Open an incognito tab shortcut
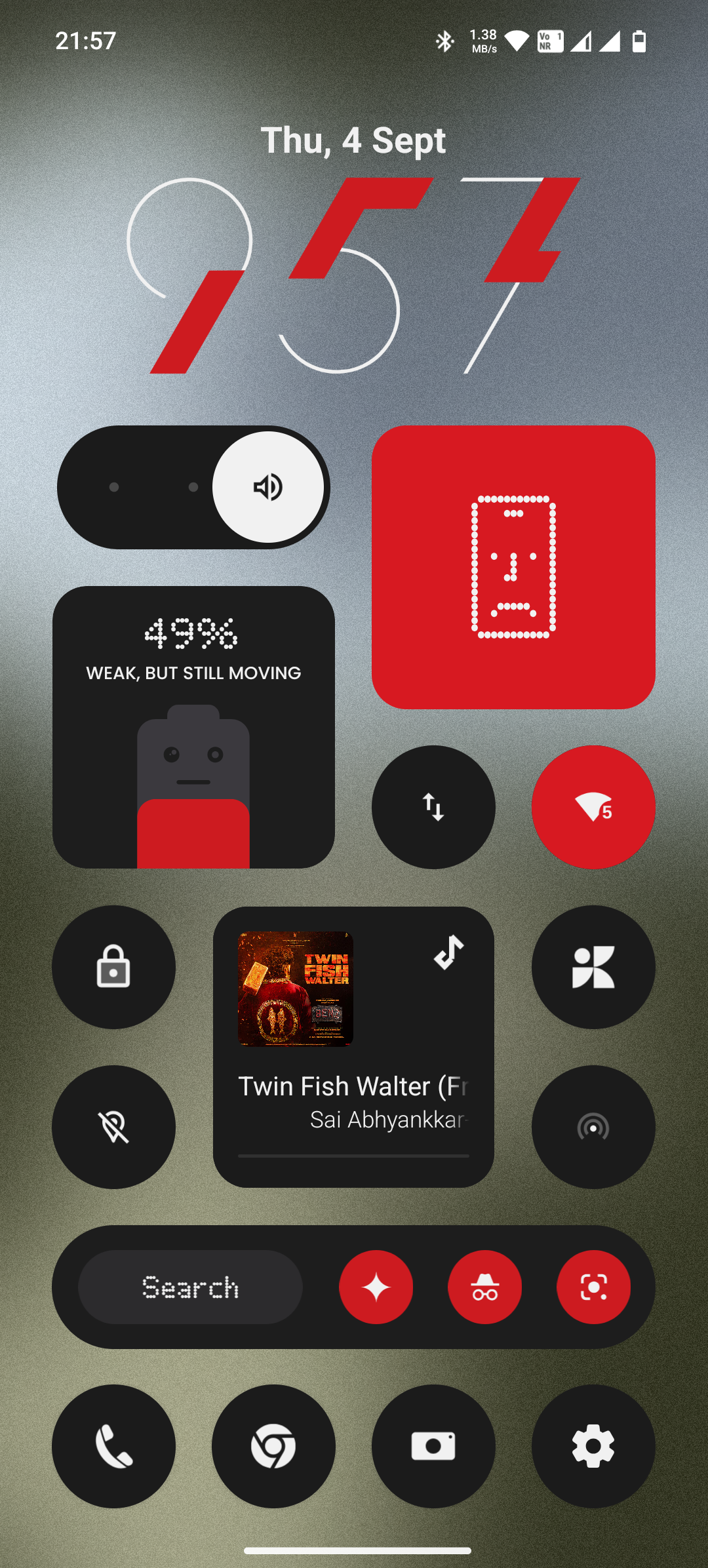 pyautogui.click(x=484, y=1287)
